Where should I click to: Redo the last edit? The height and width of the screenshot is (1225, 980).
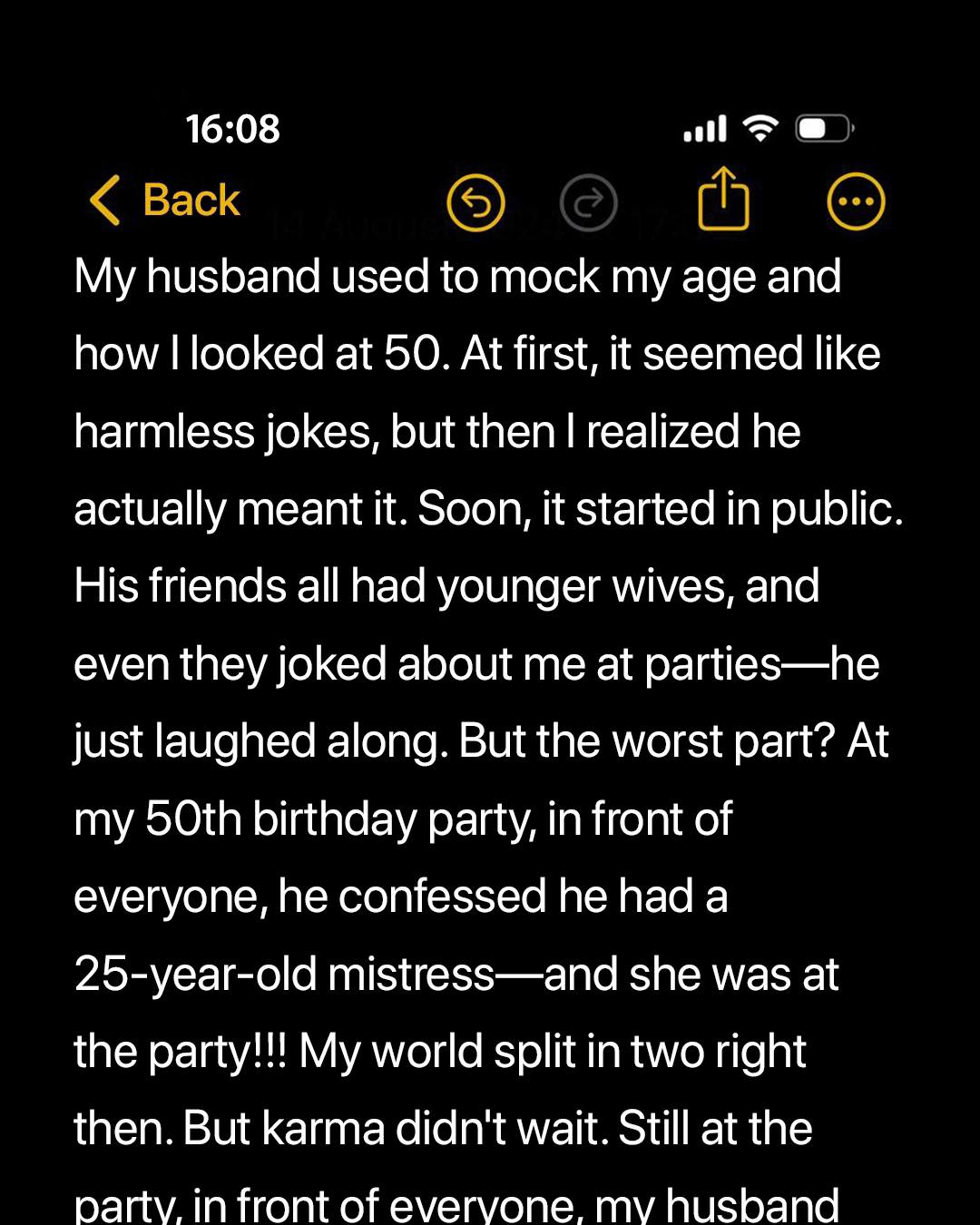point(589,202)
